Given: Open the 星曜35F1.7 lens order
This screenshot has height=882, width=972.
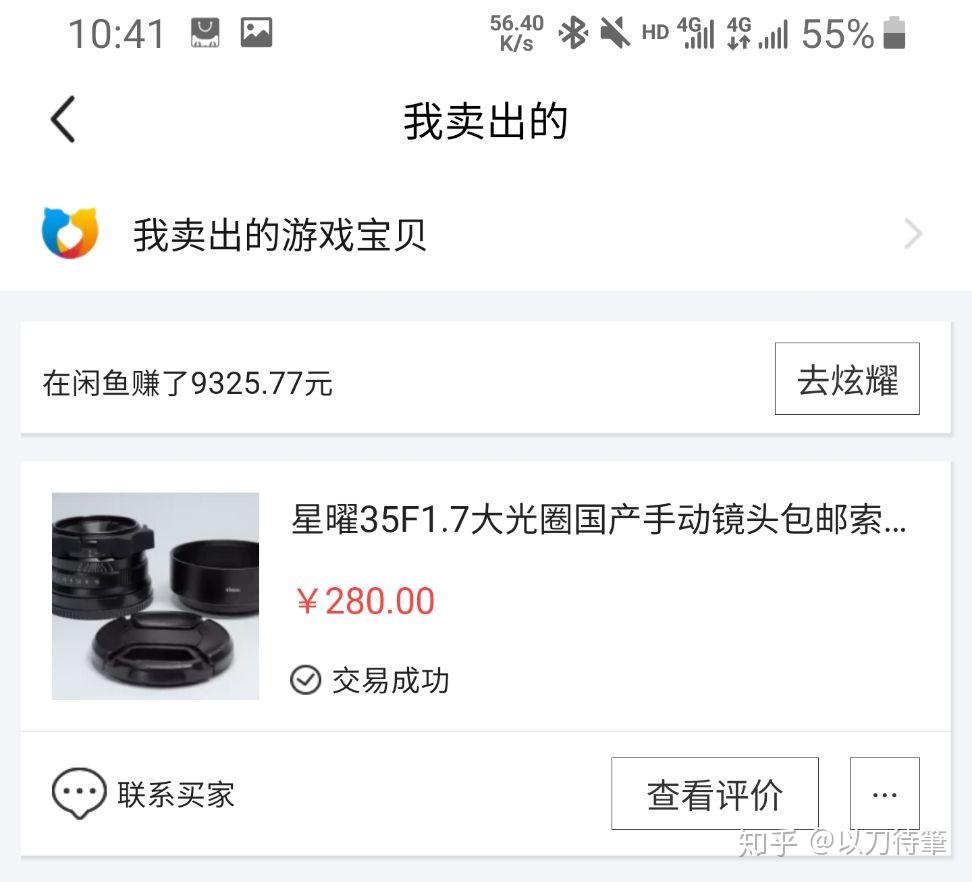Looking at the screenshot, I should pyautogui.click(x=598, y=522).
